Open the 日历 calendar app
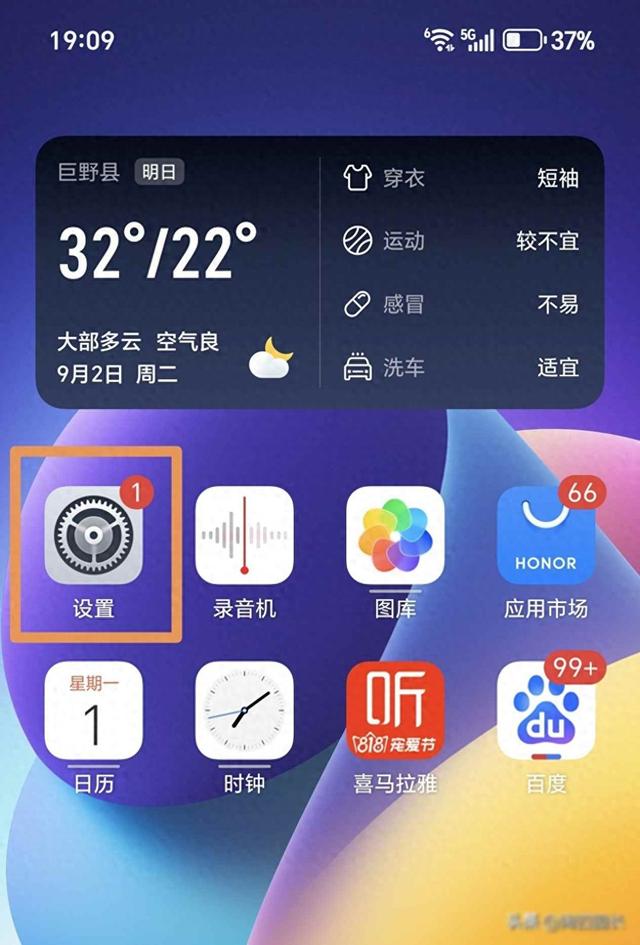This screenshot has height=945, width=640. [94, 710]
